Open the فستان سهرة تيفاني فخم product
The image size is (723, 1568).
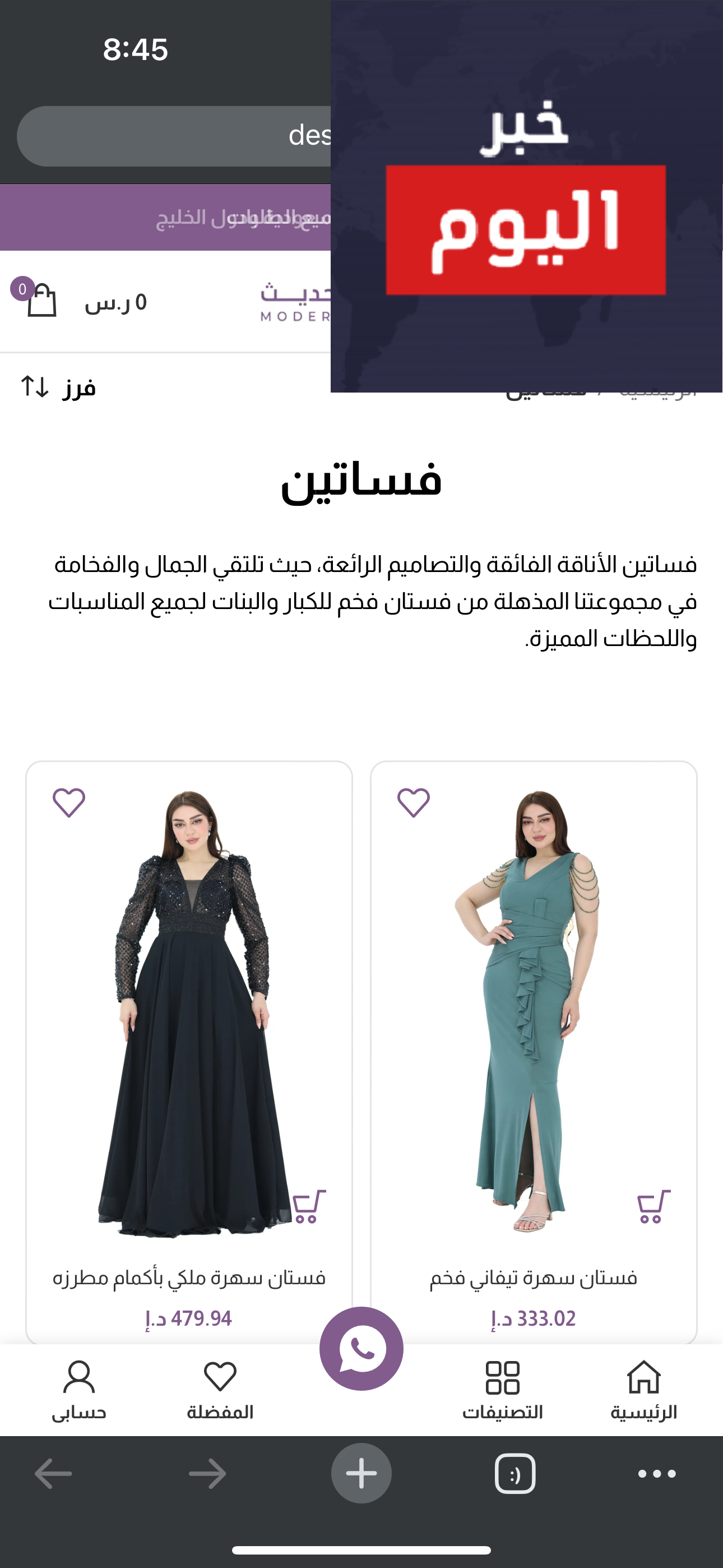(x=533, y=1277)
